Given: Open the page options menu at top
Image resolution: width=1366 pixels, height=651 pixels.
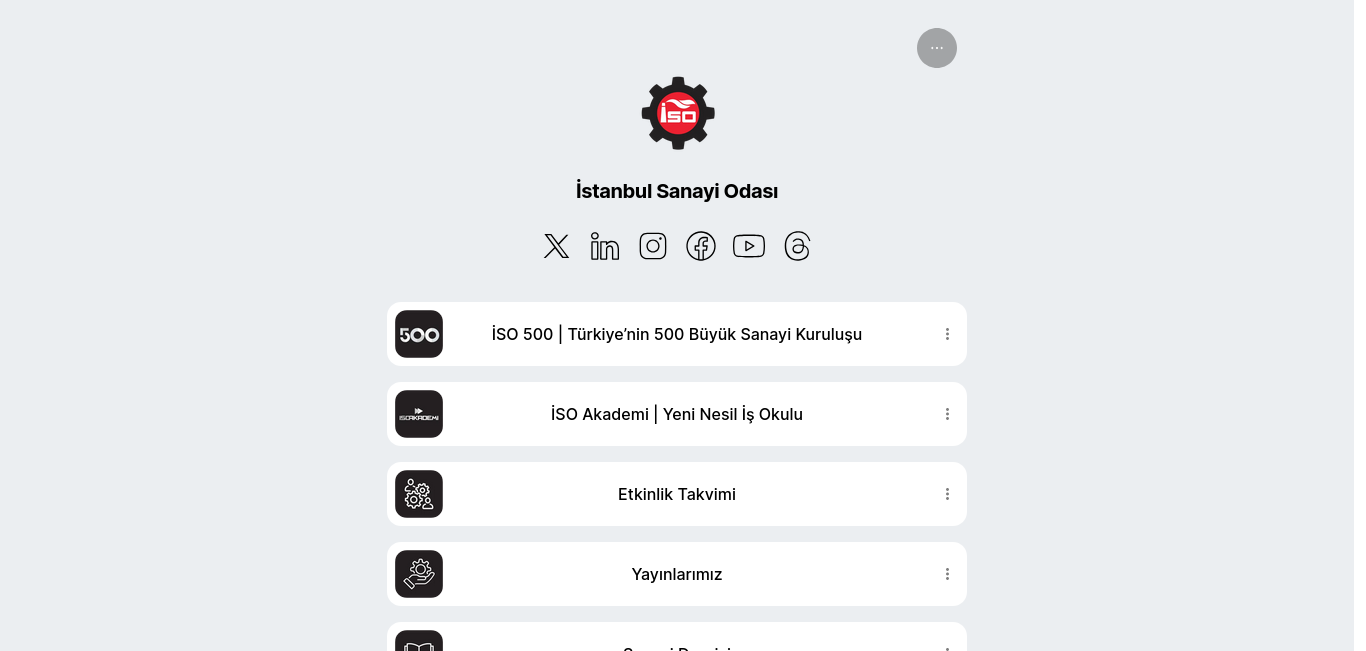Looking at the screenshot, I should [x=936, y=48].
